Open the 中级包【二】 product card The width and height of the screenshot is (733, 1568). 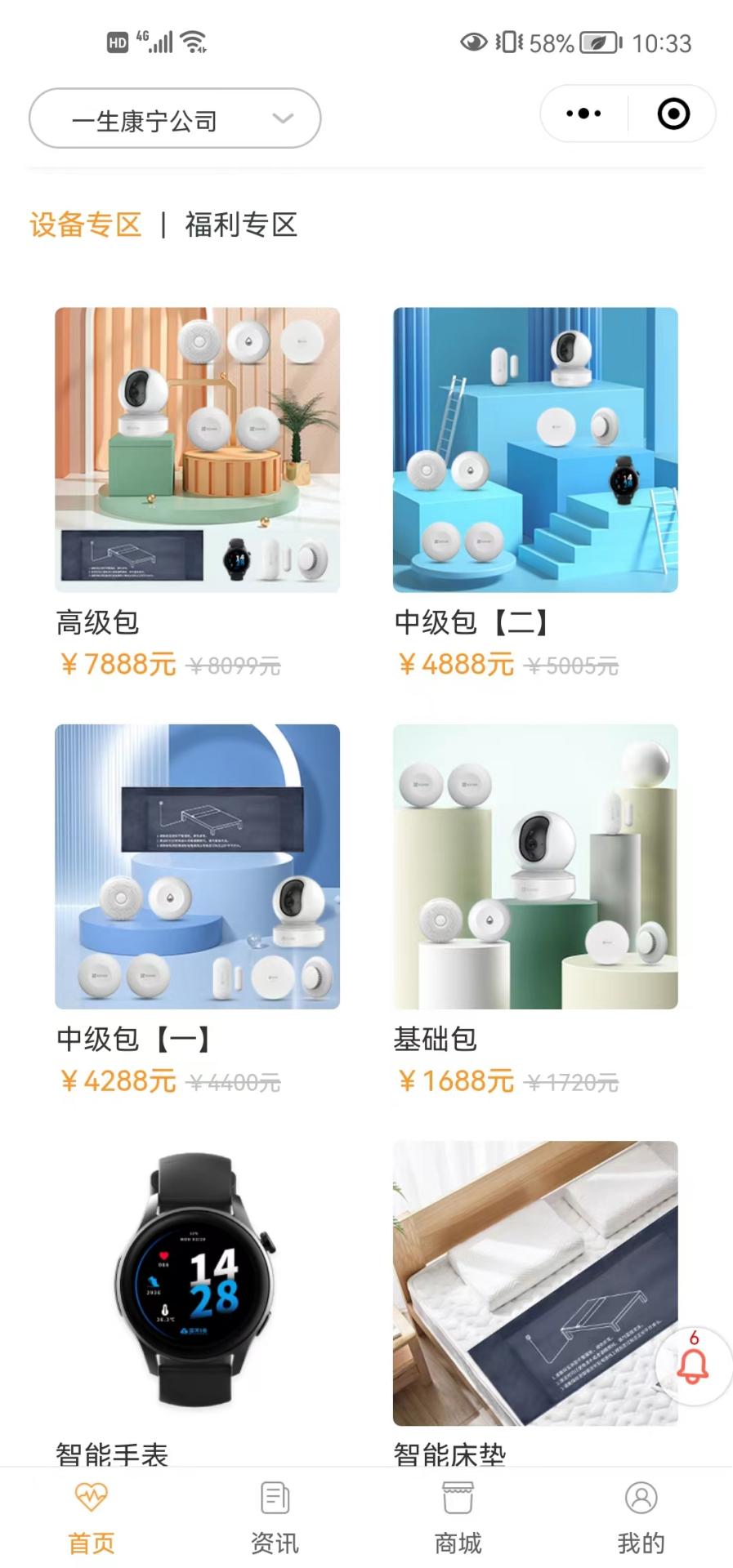tap(535, 450)
